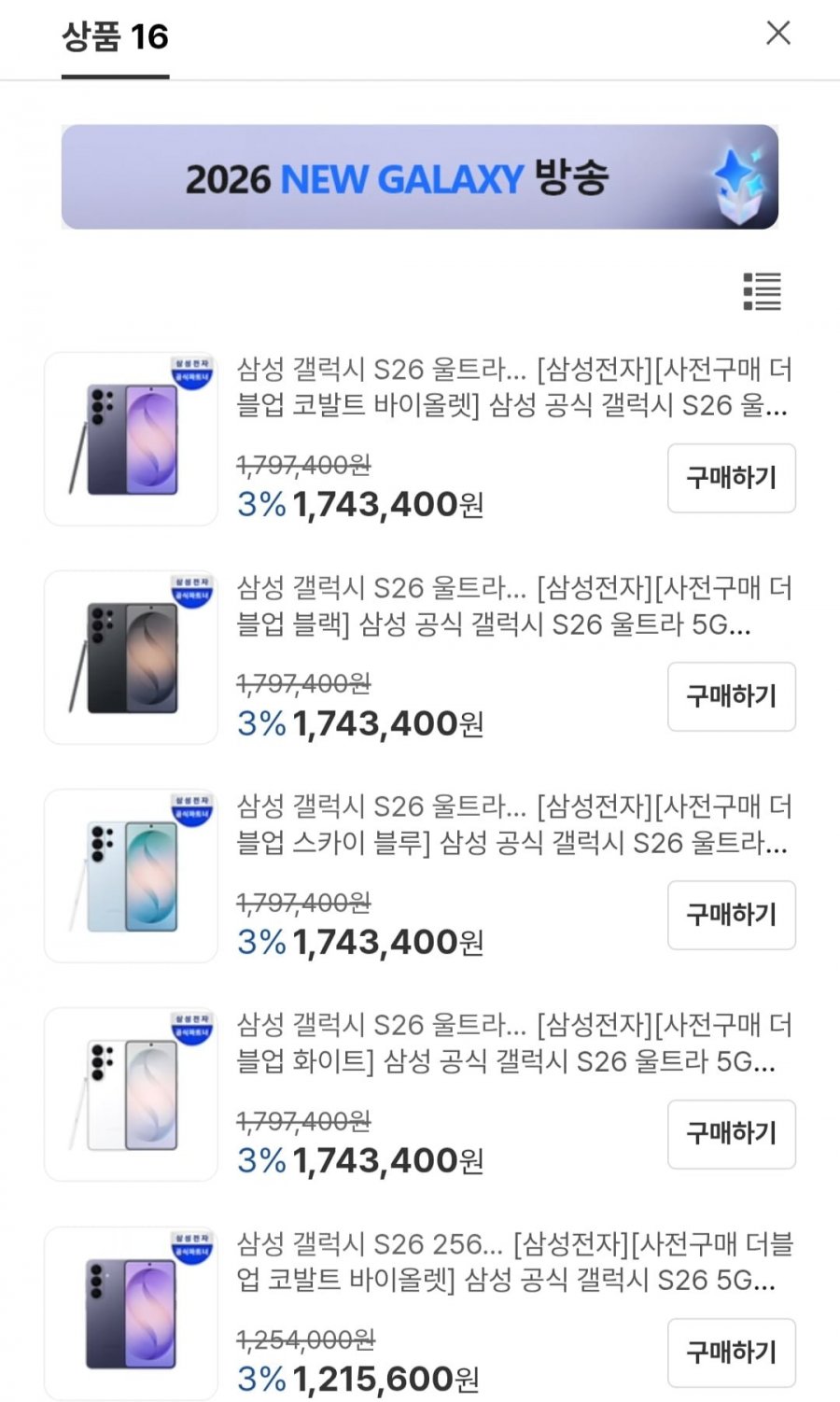840x1402 pixels.
Task: Open the S26 울트라 코발트 바이올렛 product image
Action: coord(132,439)
